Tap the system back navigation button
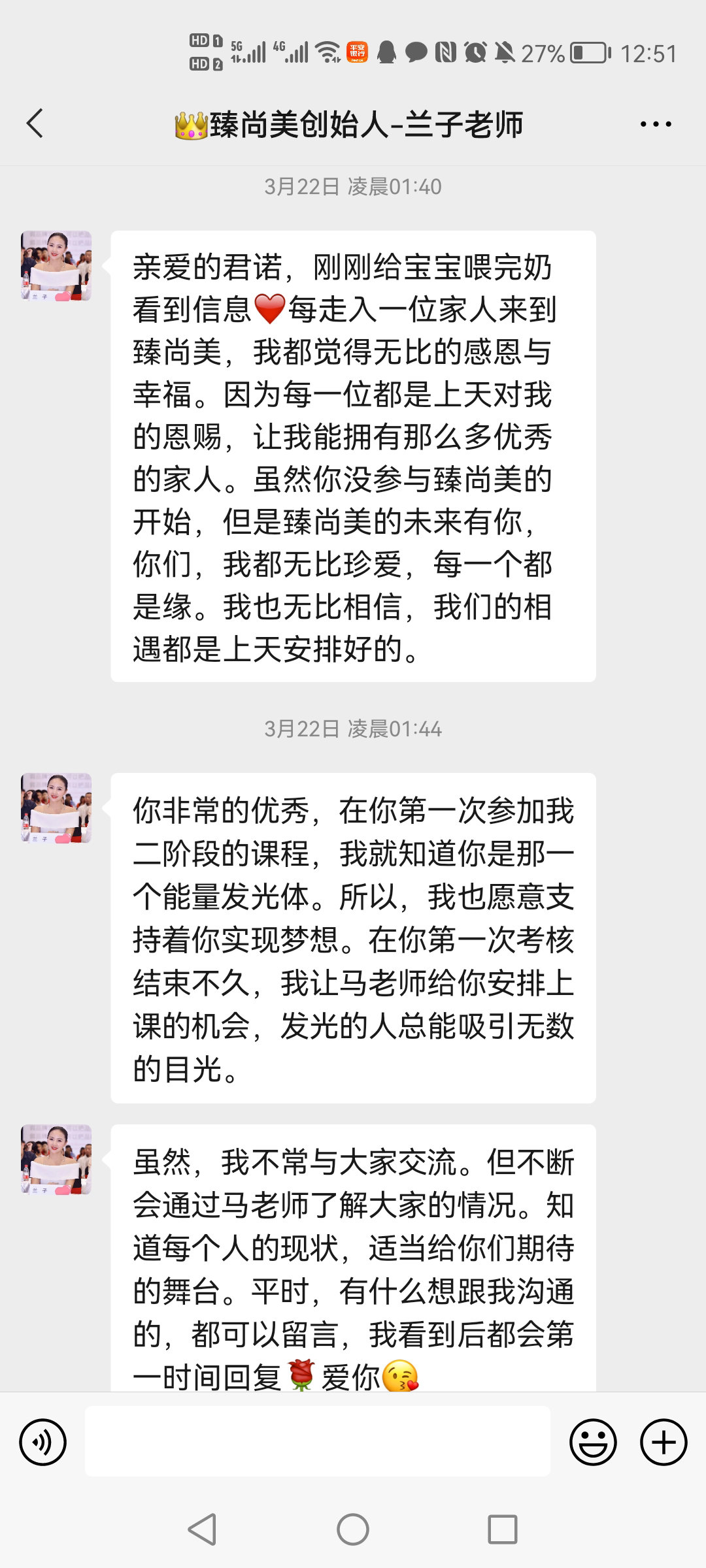The height and width of the screenshot is (1568, 706). click(x=202, y=1529)
